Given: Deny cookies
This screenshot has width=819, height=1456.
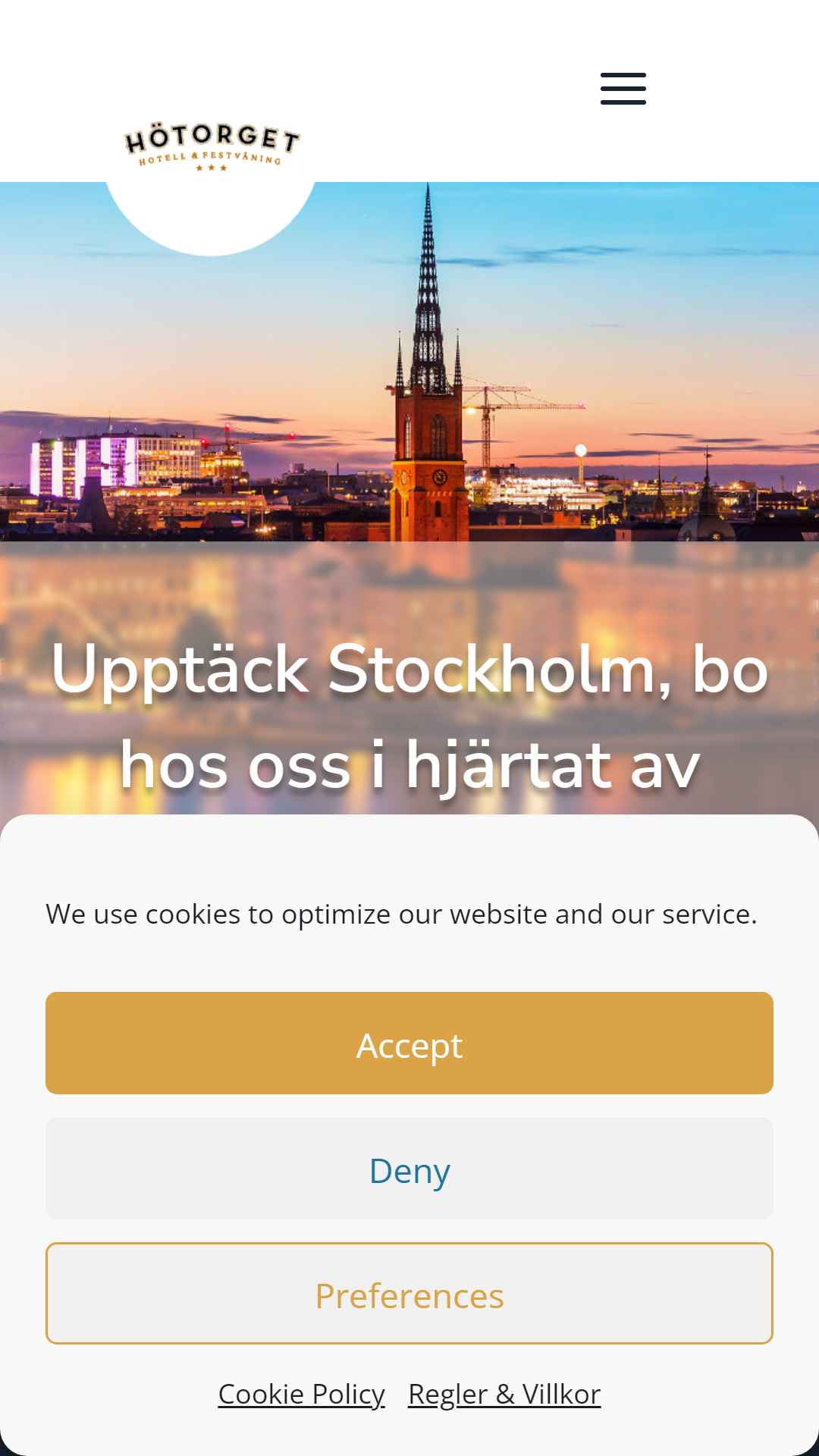Looking at the screenshot, I should tap(409, 1169).
